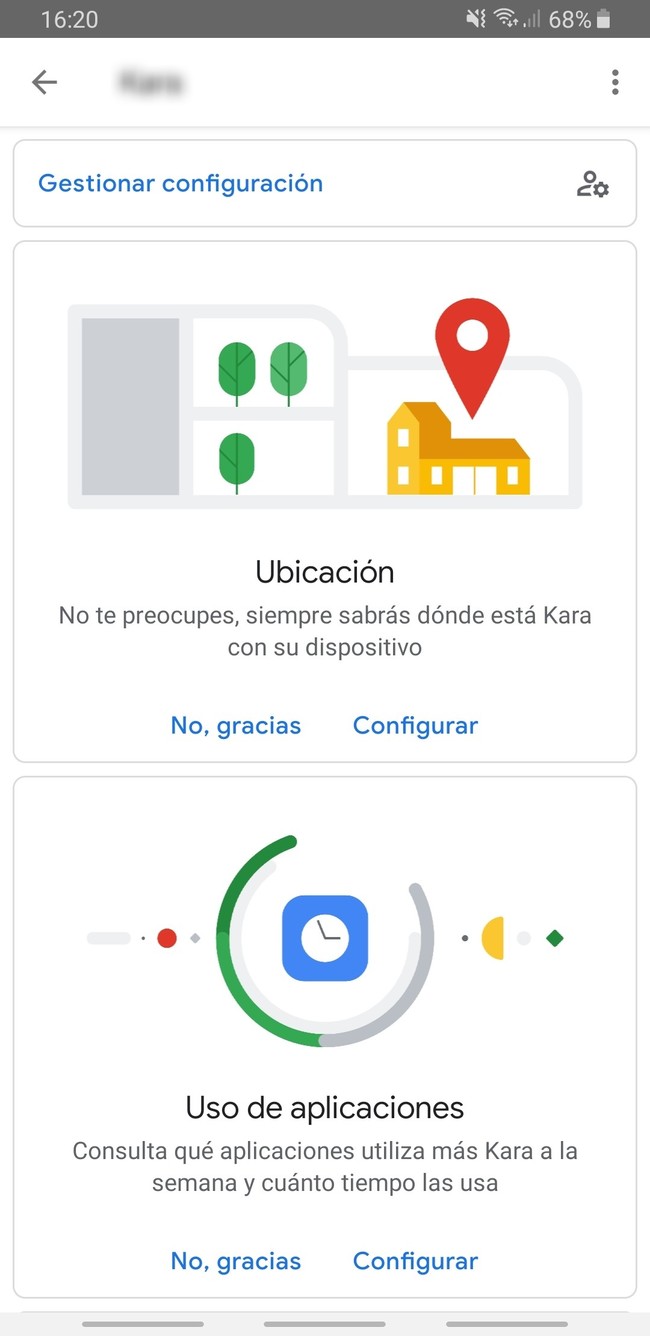This screenshot has height=1336, width=650.
Task: Select No, gracias under Uso de aplicaciones
Action: coord(236,1261)
